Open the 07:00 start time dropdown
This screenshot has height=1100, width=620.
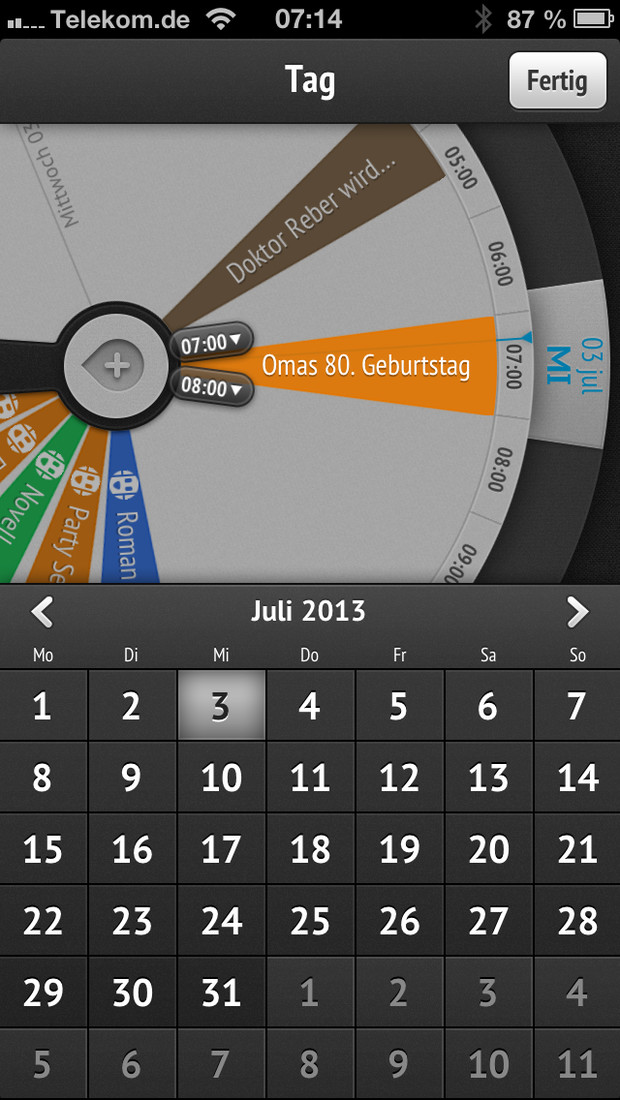click(211, 343)
